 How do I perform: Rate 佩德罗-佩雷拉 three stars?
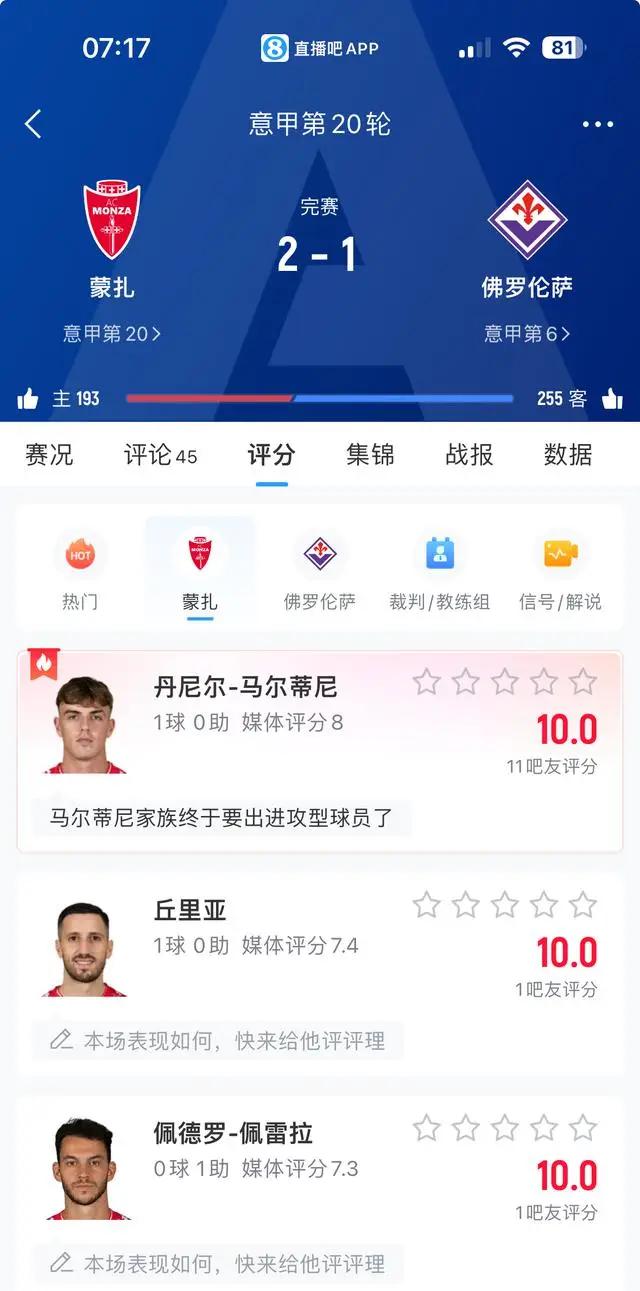[505, 1128]
